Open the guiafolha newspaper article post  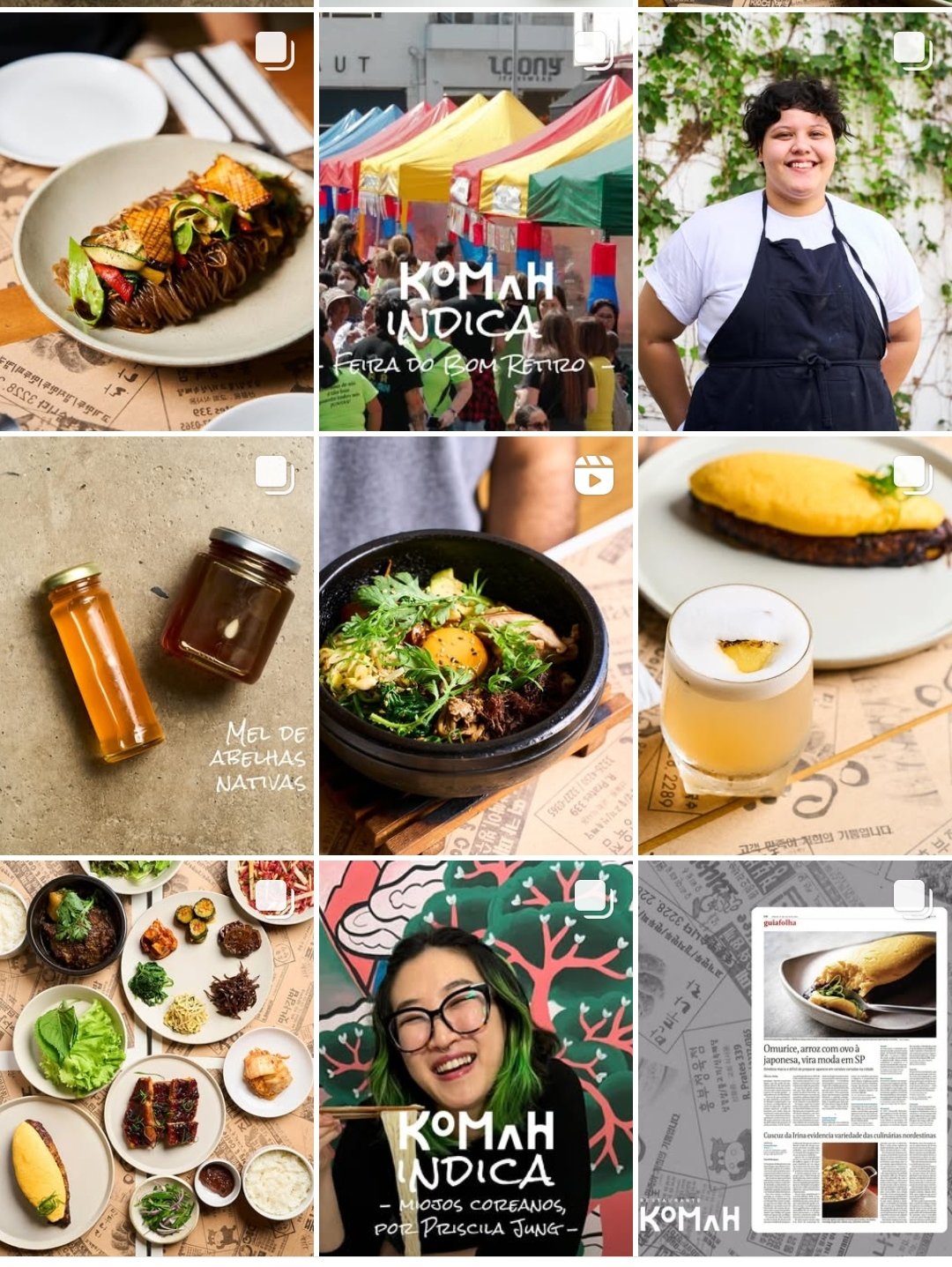(794, 1058)
